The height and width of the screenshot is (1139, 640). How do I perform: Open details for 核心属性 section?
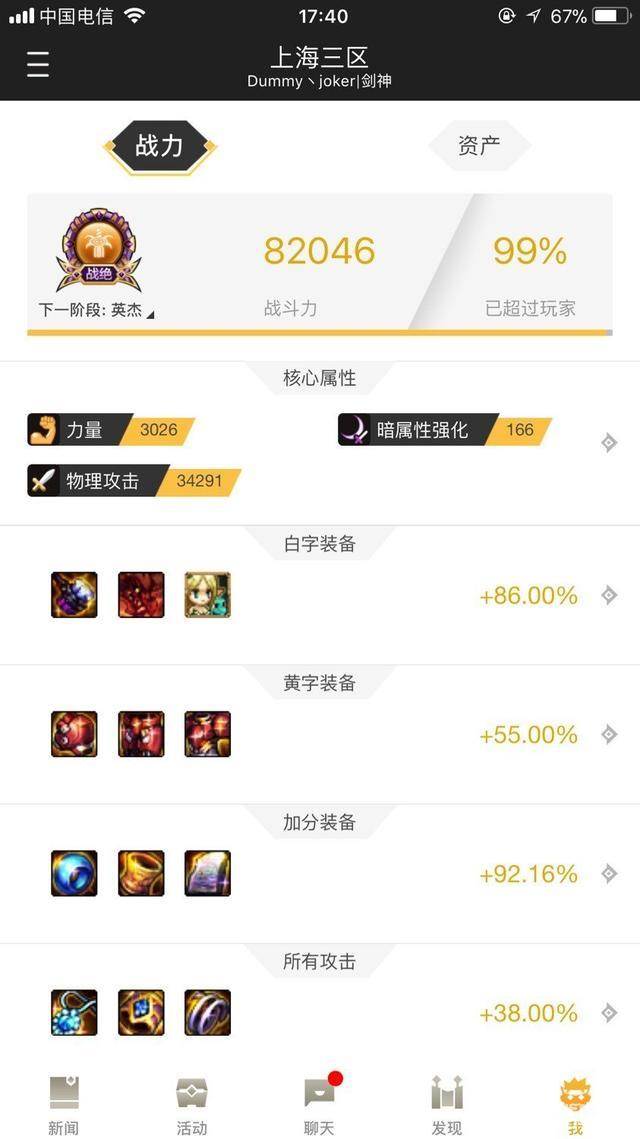click(609, 442)
